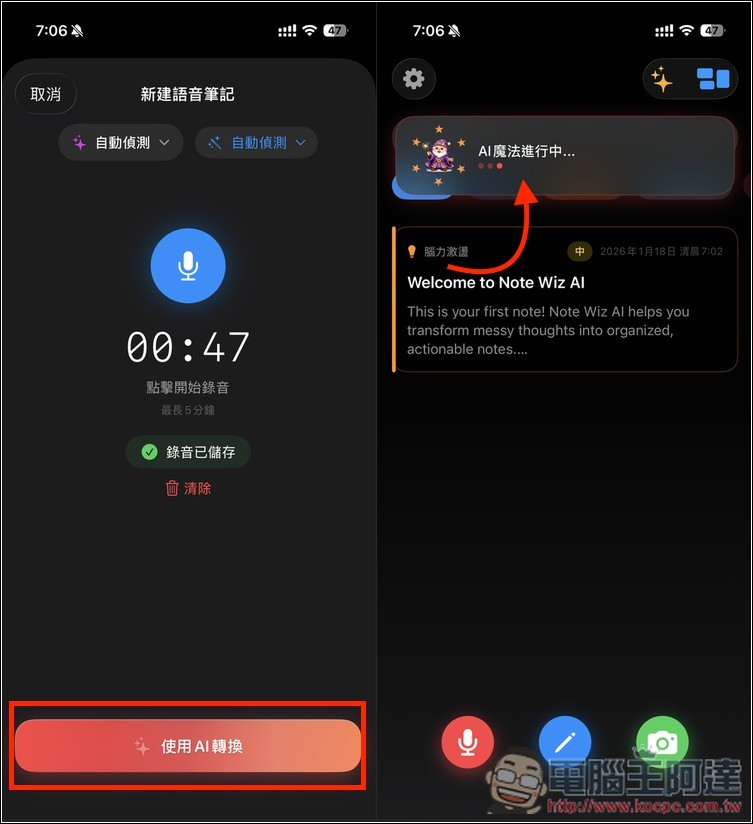Open the blue pencil icon to write note

click(x=565, y=741)
